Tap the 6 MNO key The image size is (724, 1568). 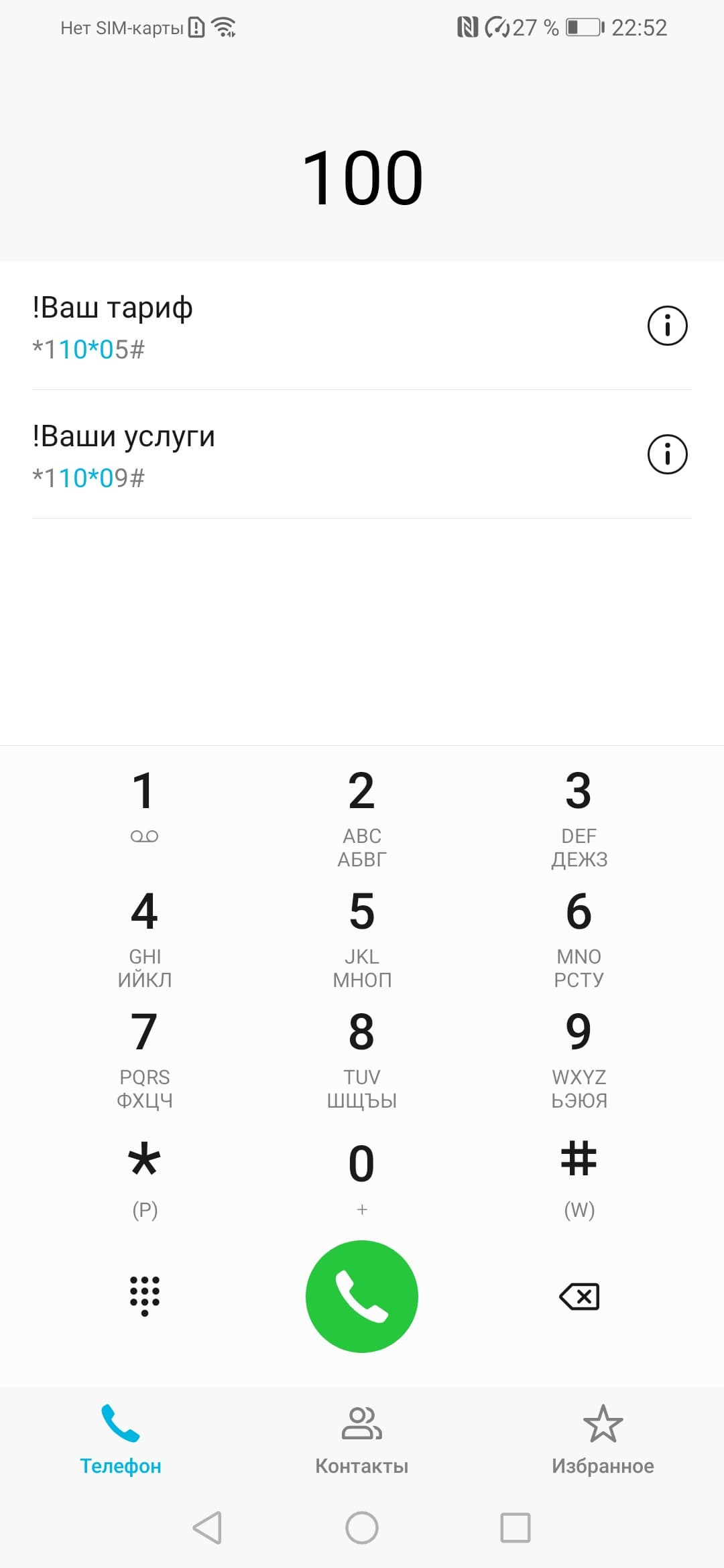[x=579, y=938]
